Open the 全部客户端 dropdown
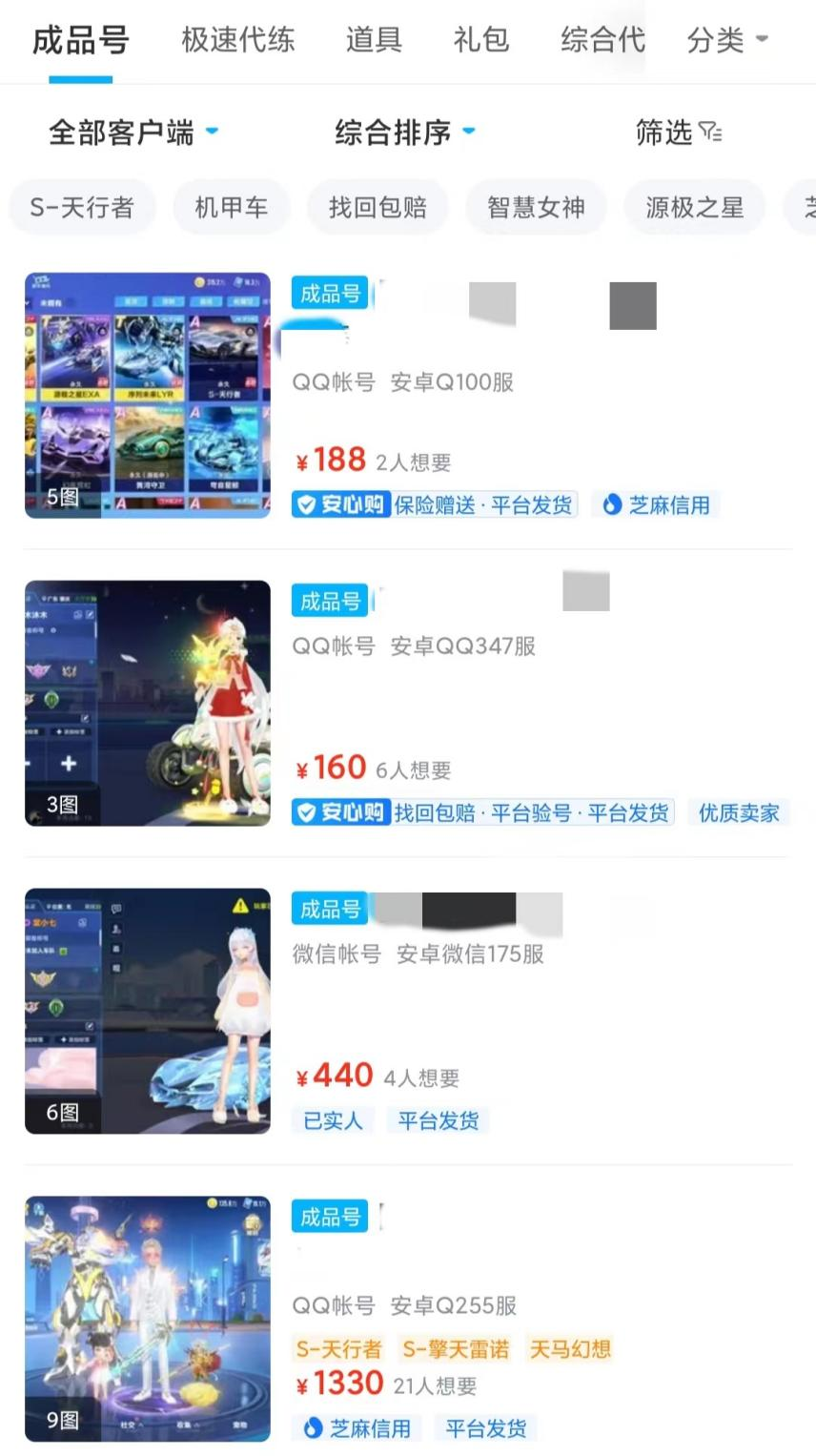The height and width of the screenshot is (1456, 816). pyautogui.click(x=133, y=132)
